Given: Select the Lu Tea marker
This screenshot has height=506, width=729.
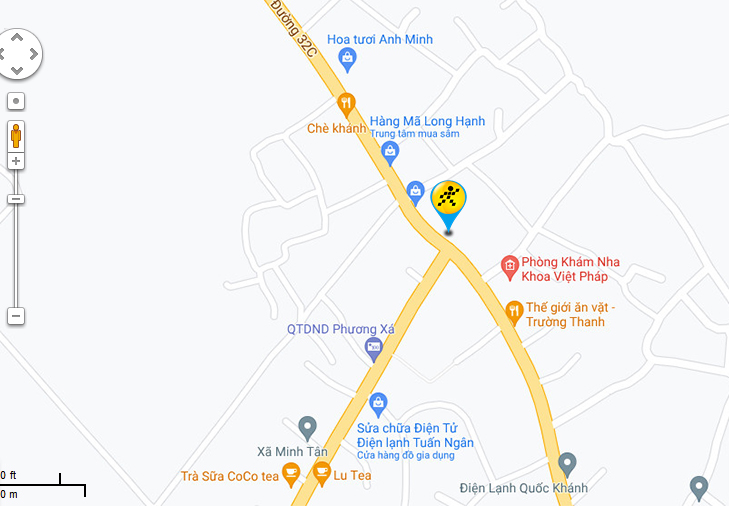Looking at the screenshot, I should point(321,474).
